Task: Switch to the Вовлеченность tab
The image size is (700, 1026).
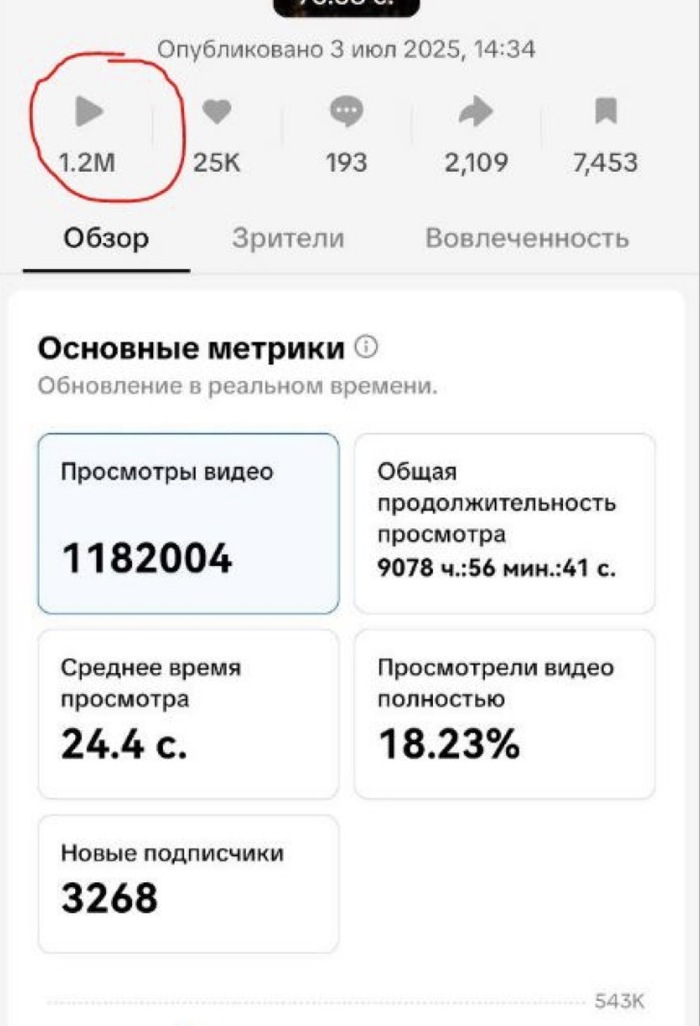Action: click(x=527, y=239)
